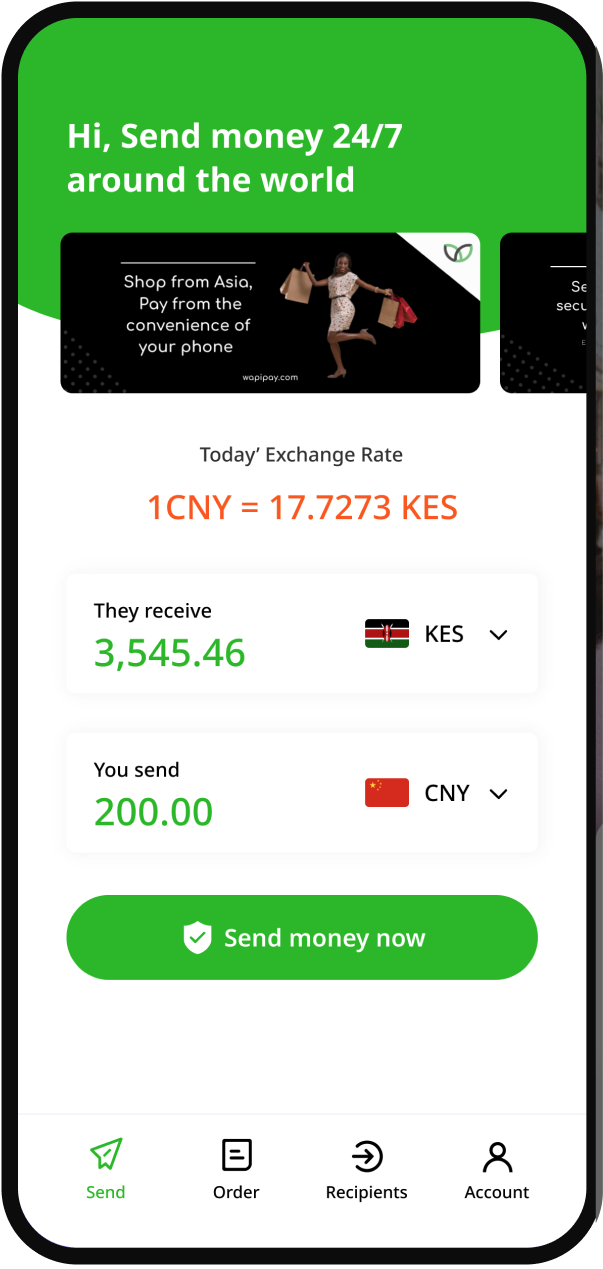The height and width of the screenshot is (1269, 603).
Task: Tap Send money now
Action: (302, 937)
